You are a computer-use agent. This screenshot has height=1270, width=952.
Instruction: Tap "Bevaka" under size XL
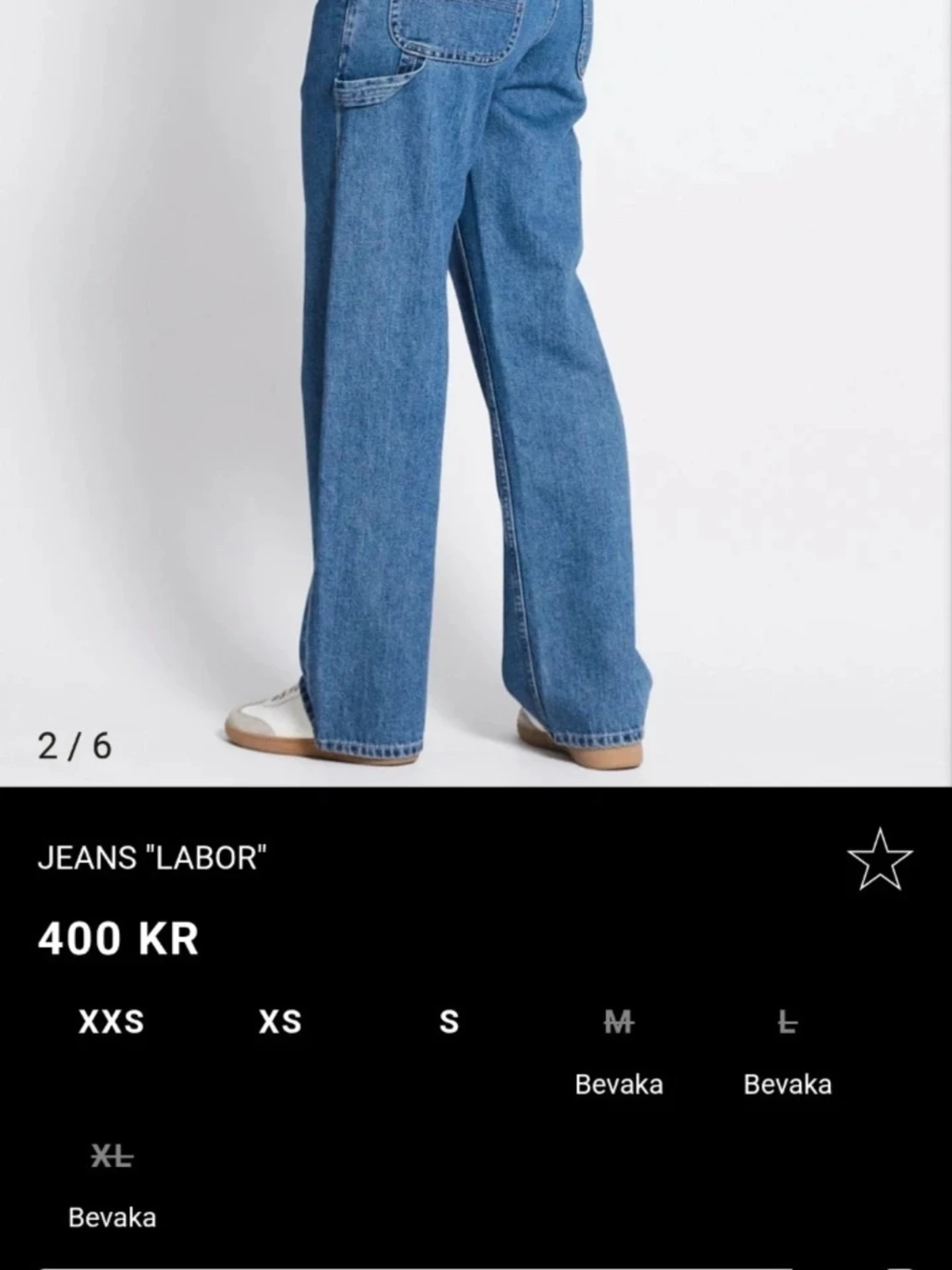coord(111,1217)
